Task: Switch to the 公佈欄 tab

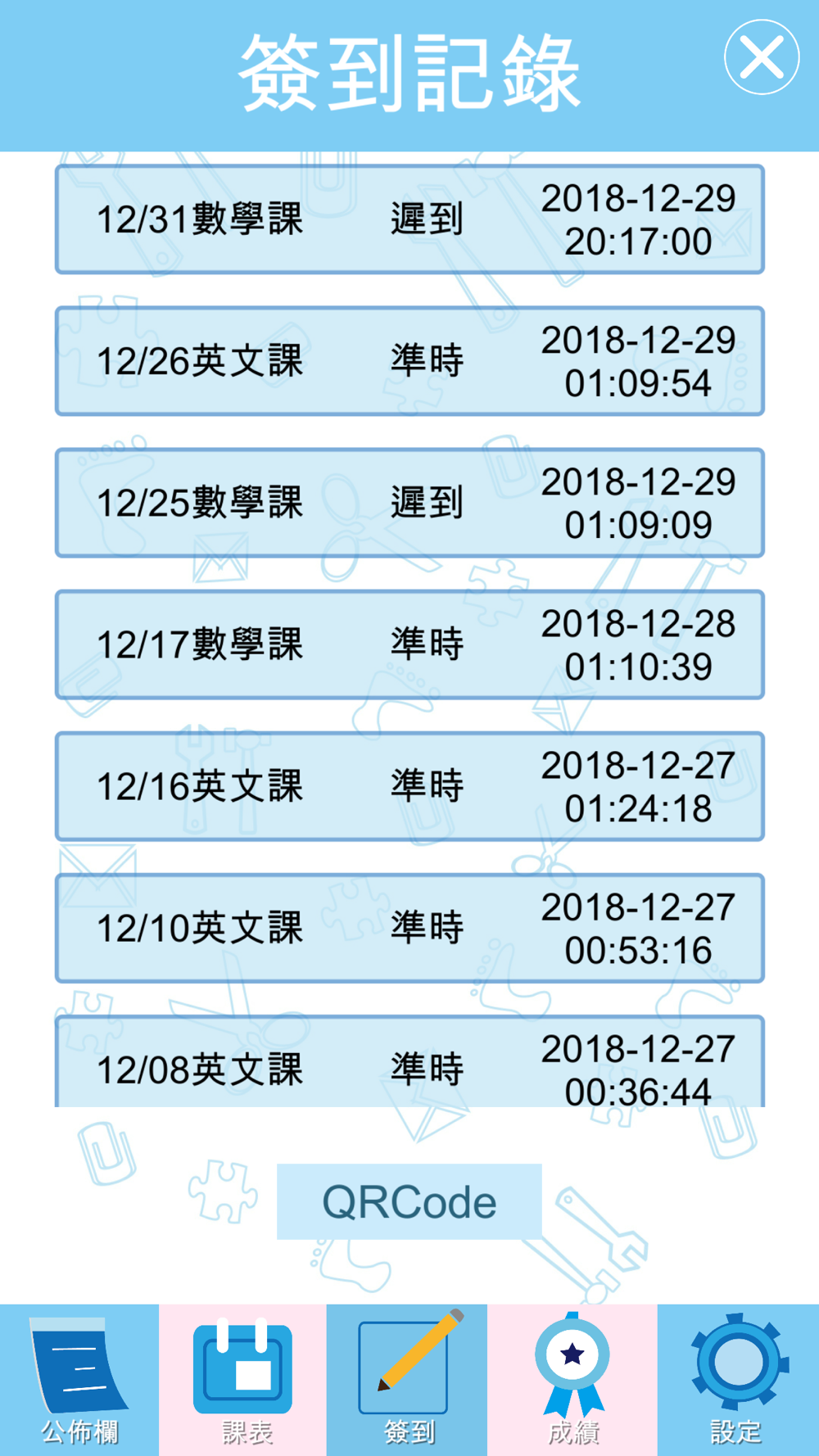Action: pos(79,1380)
